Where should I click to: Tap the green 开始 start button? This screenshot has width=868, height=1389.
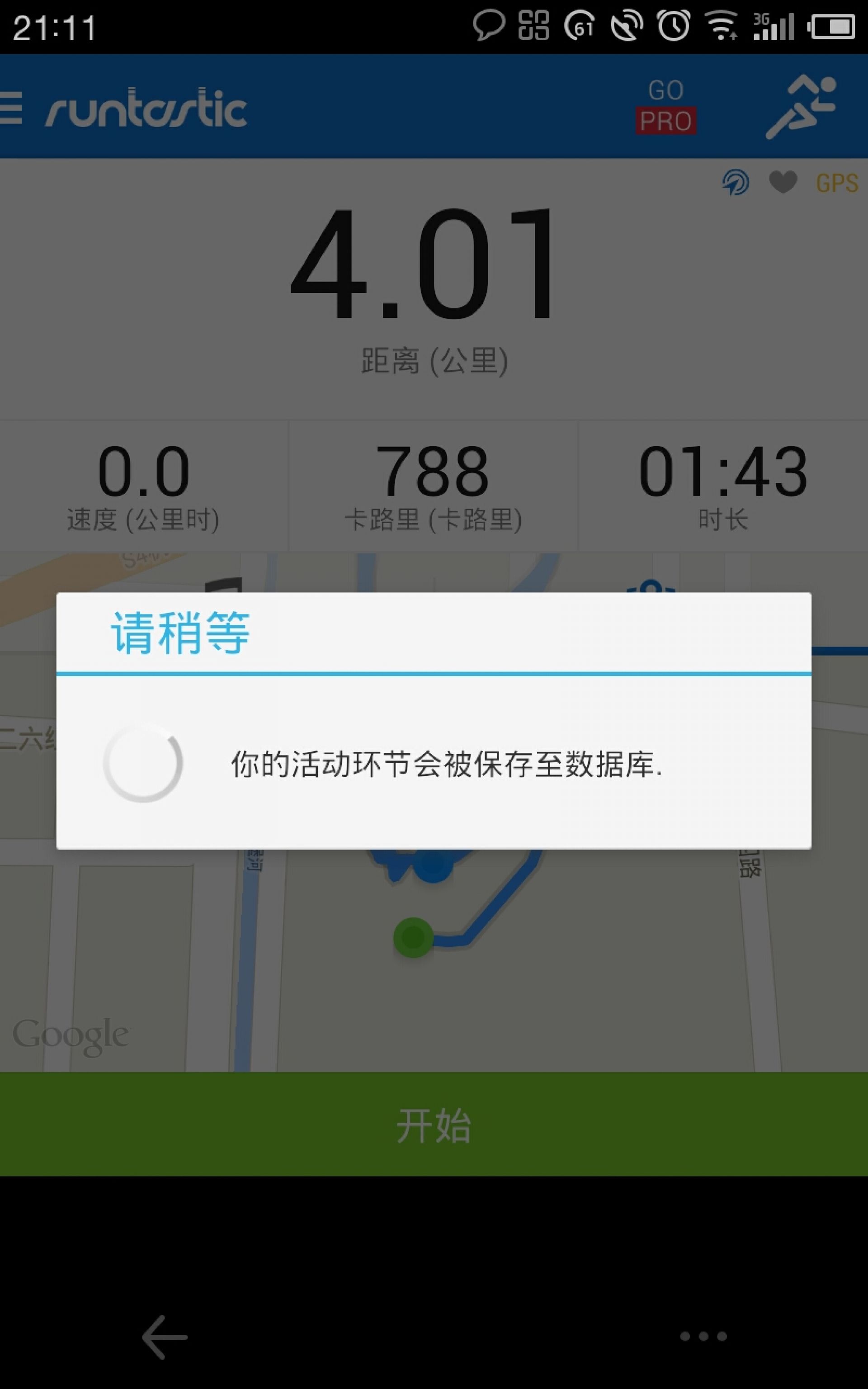click(434, 1124)
